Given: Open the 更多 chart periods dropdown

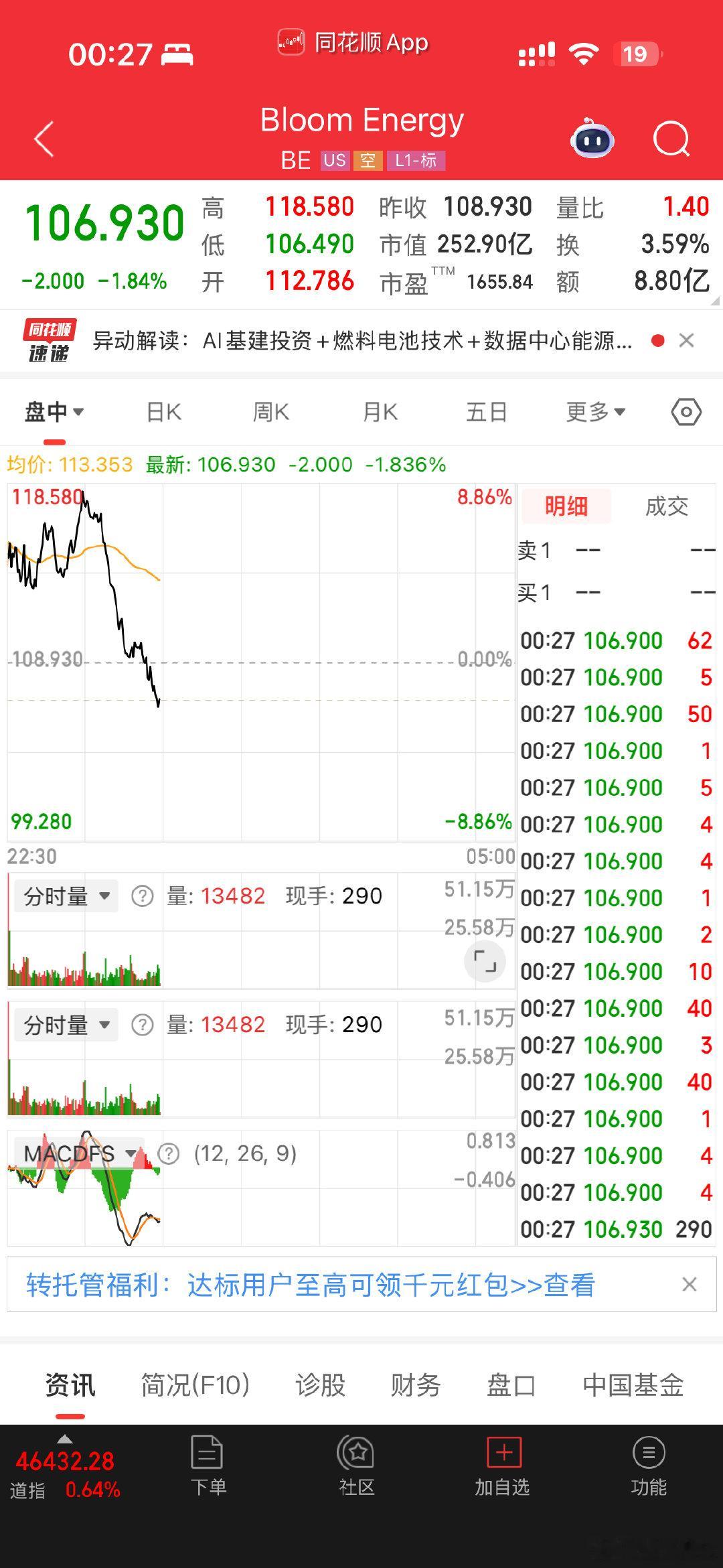Looking at the screenshot, I should click(594, 413).
